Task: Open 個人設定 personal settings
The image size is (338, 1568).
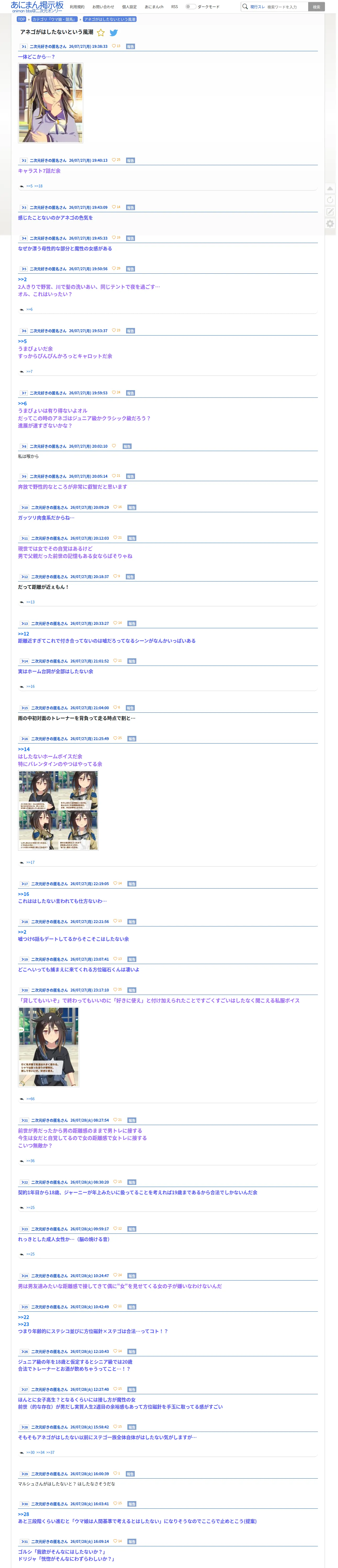Action: click(129, 7)
